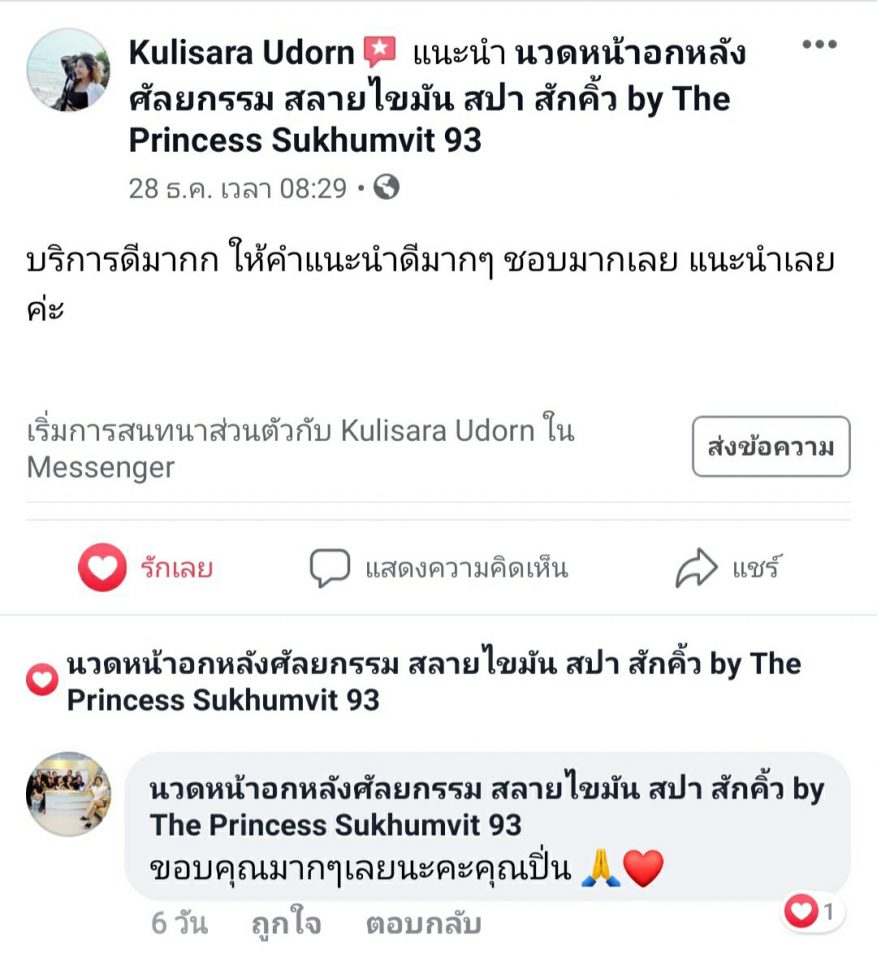Screen dimensions: 877x960
Task: Open page avatar beside the comment
Action: click(68, 794)
